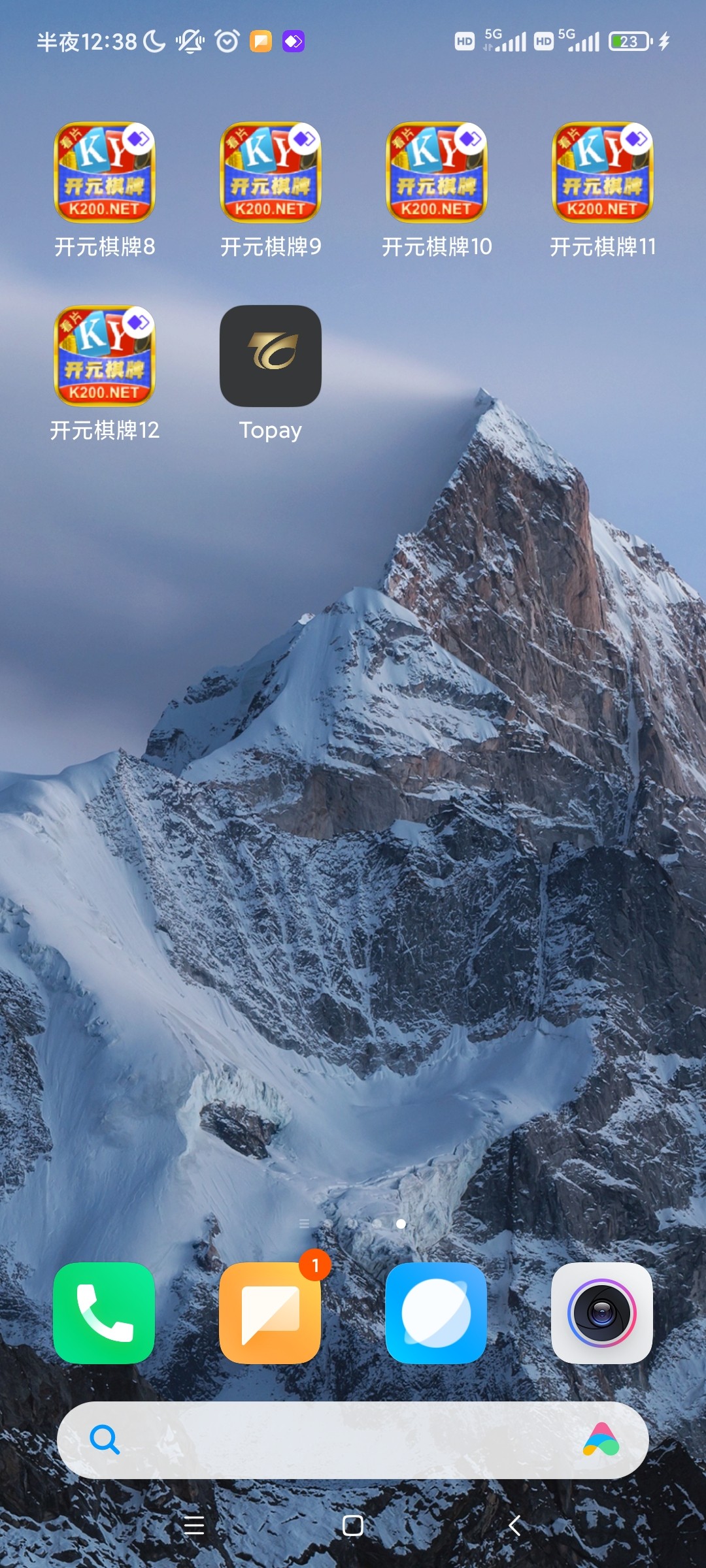Tap the system back arrow
This screenshot has width=706, height=1568.
click(x=514, y=1526)
